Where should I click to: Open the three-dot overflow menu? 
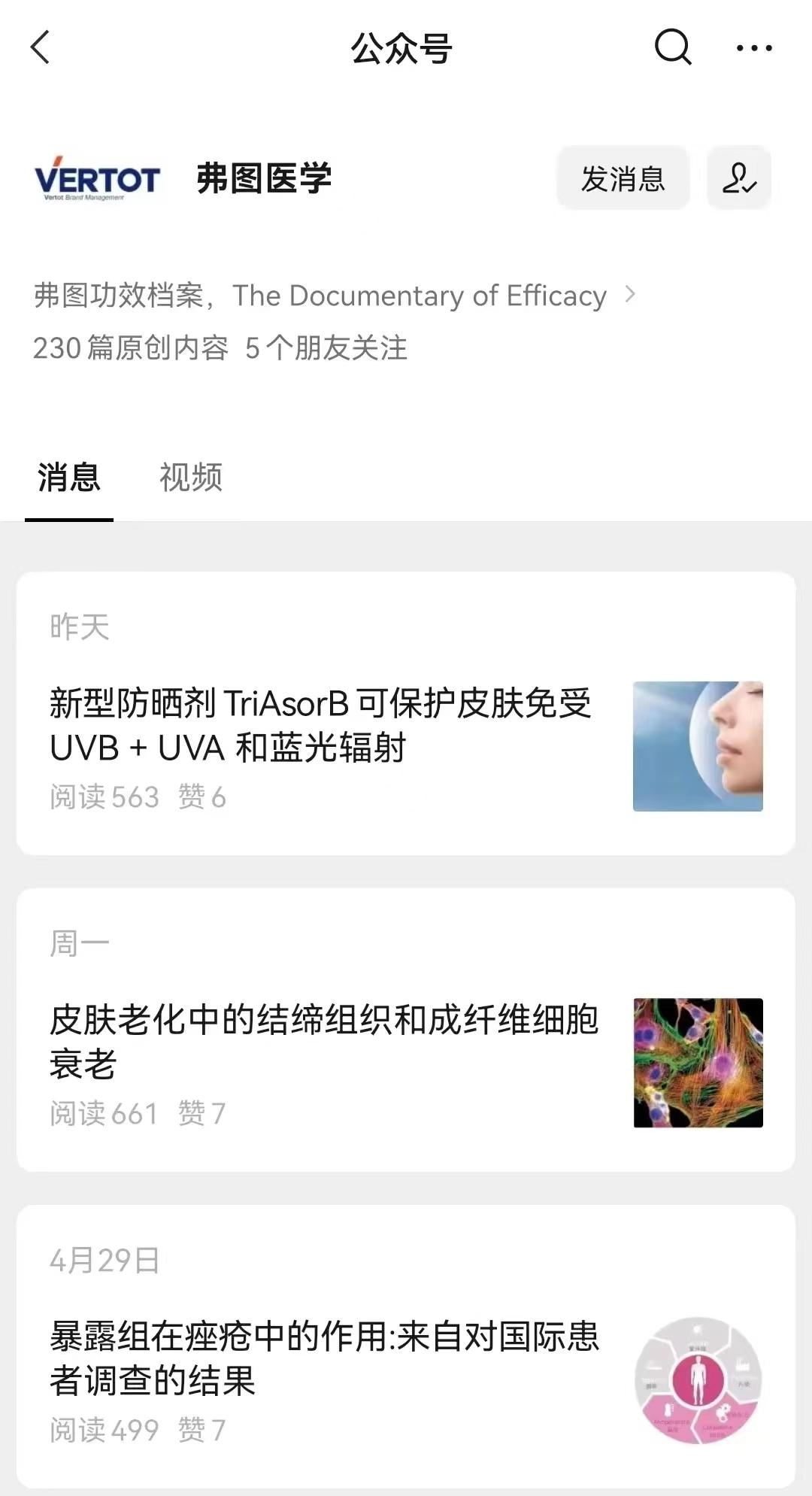[x=753, y=48]
